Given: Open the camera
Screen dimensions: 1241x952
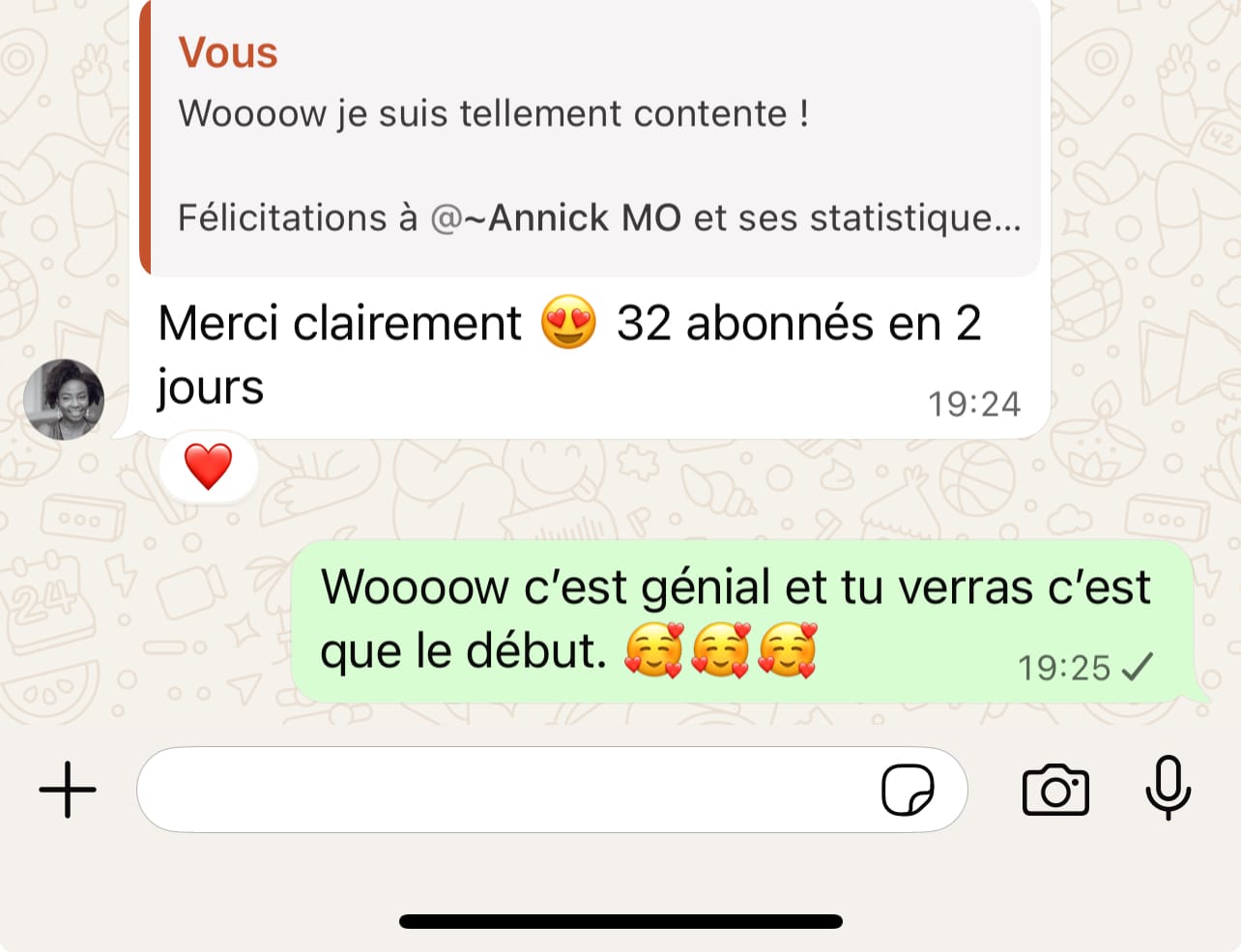Looking at the screenshot, I should tap(1055, 790).
